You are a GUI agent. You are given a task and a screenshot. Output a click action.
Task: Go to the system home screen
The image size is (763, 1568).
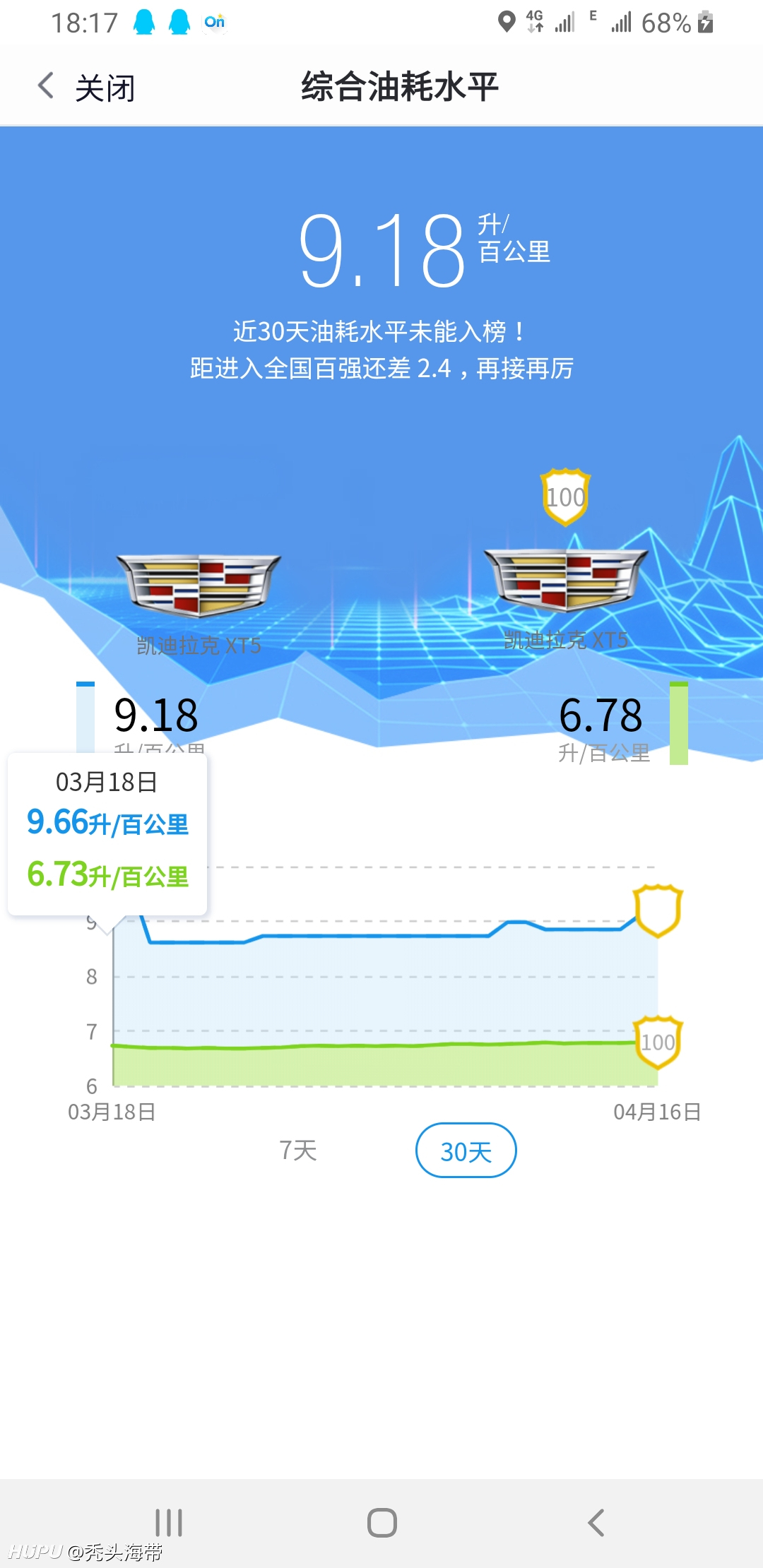coord(382,1523)
